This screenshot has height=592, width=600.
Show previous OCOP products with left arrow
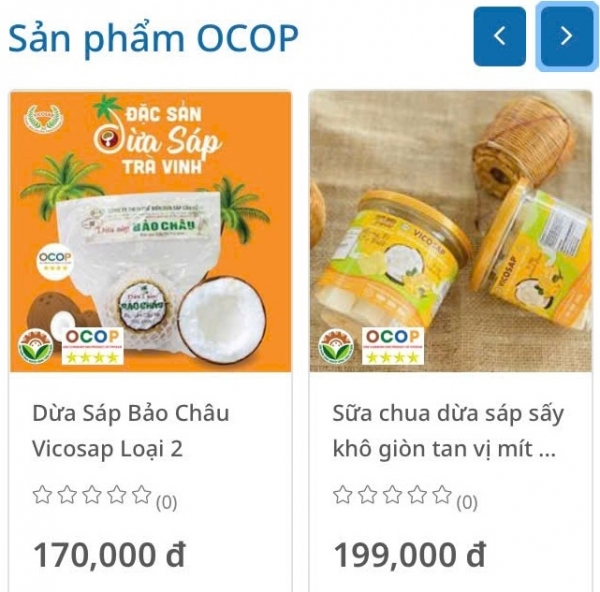(x=500, y=37)
